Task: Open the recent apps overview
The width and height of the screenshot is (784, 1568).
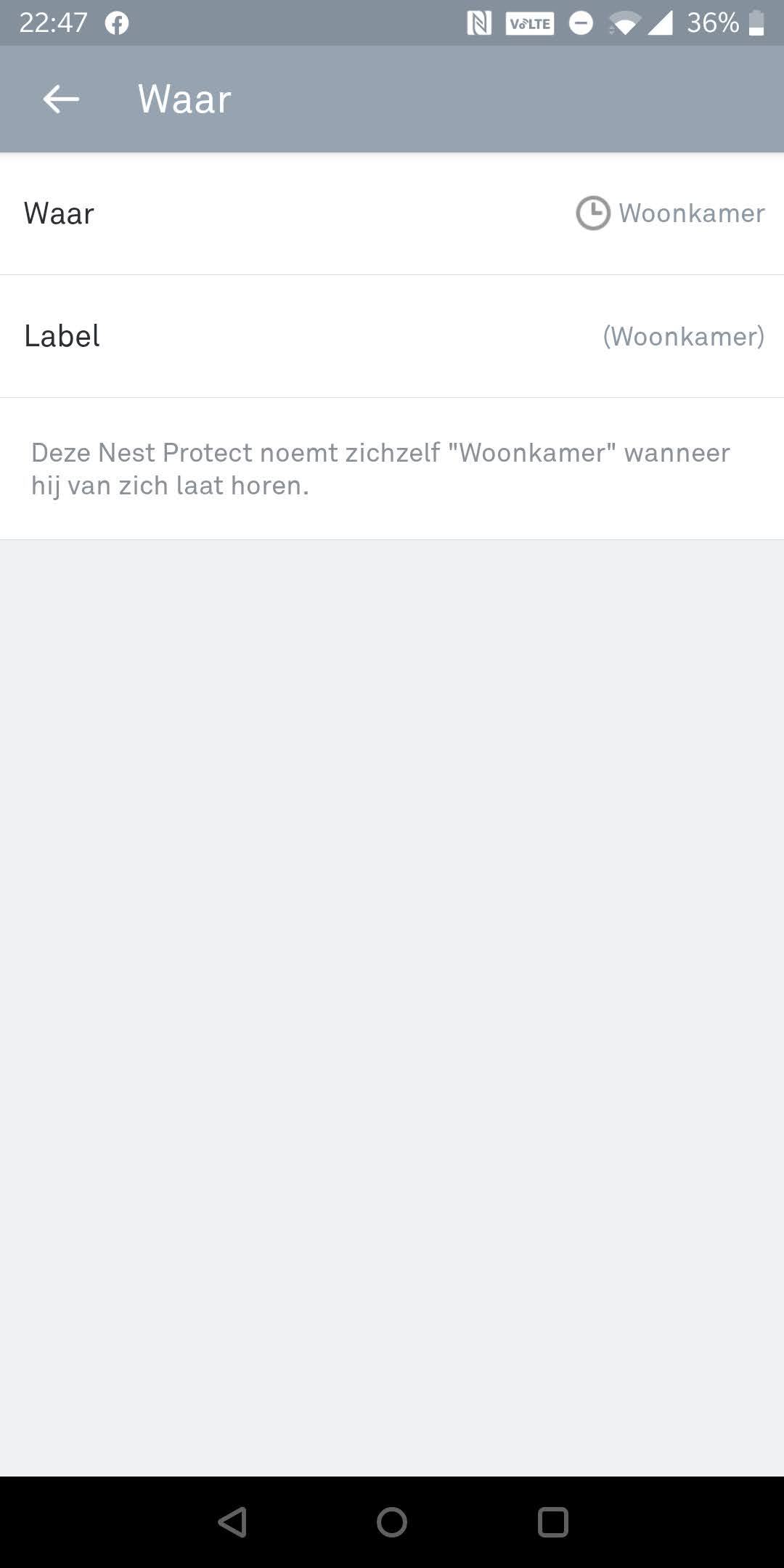Action: [552, 1522]
